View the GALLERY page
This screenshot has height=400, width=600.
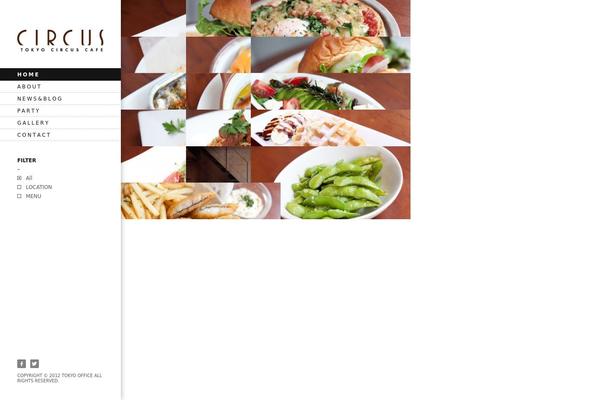pos(33,123)
